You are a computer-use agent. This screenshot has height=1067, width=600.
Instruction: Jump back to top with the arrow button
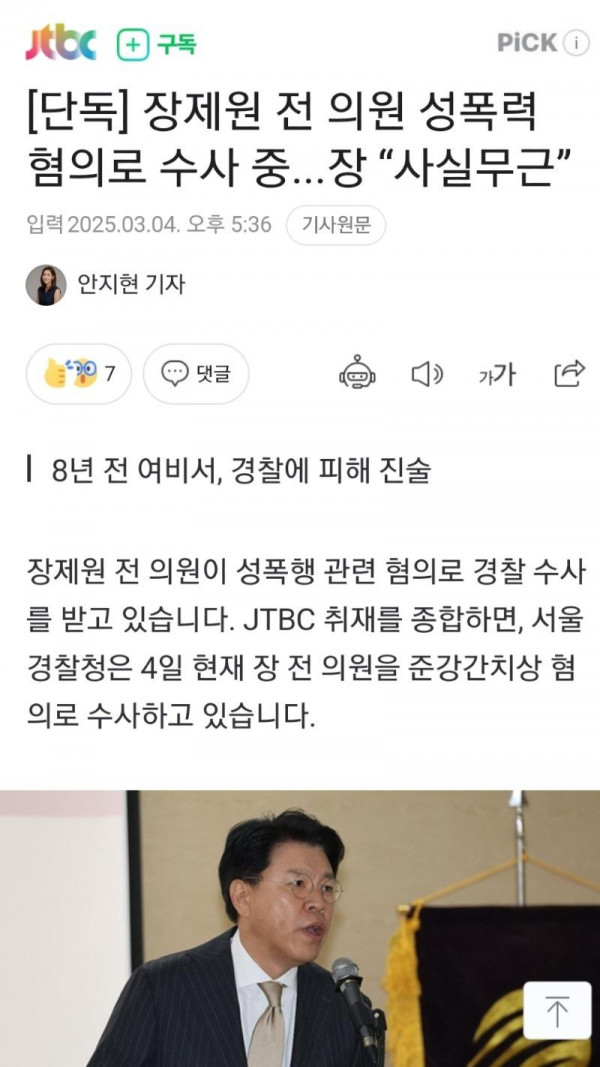click(557, 1011)
